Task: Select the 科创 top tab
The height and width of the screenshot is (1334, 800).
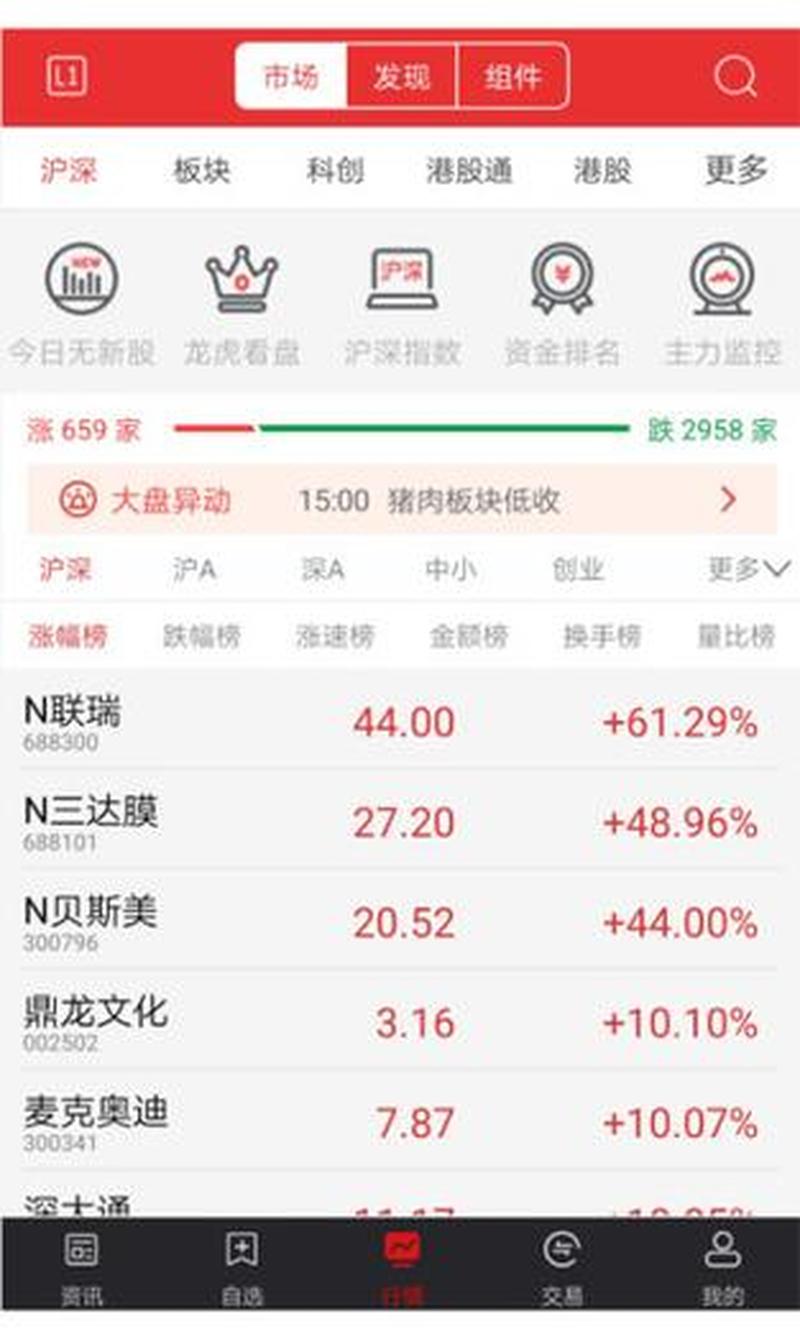Action: [x=335, y=170]
